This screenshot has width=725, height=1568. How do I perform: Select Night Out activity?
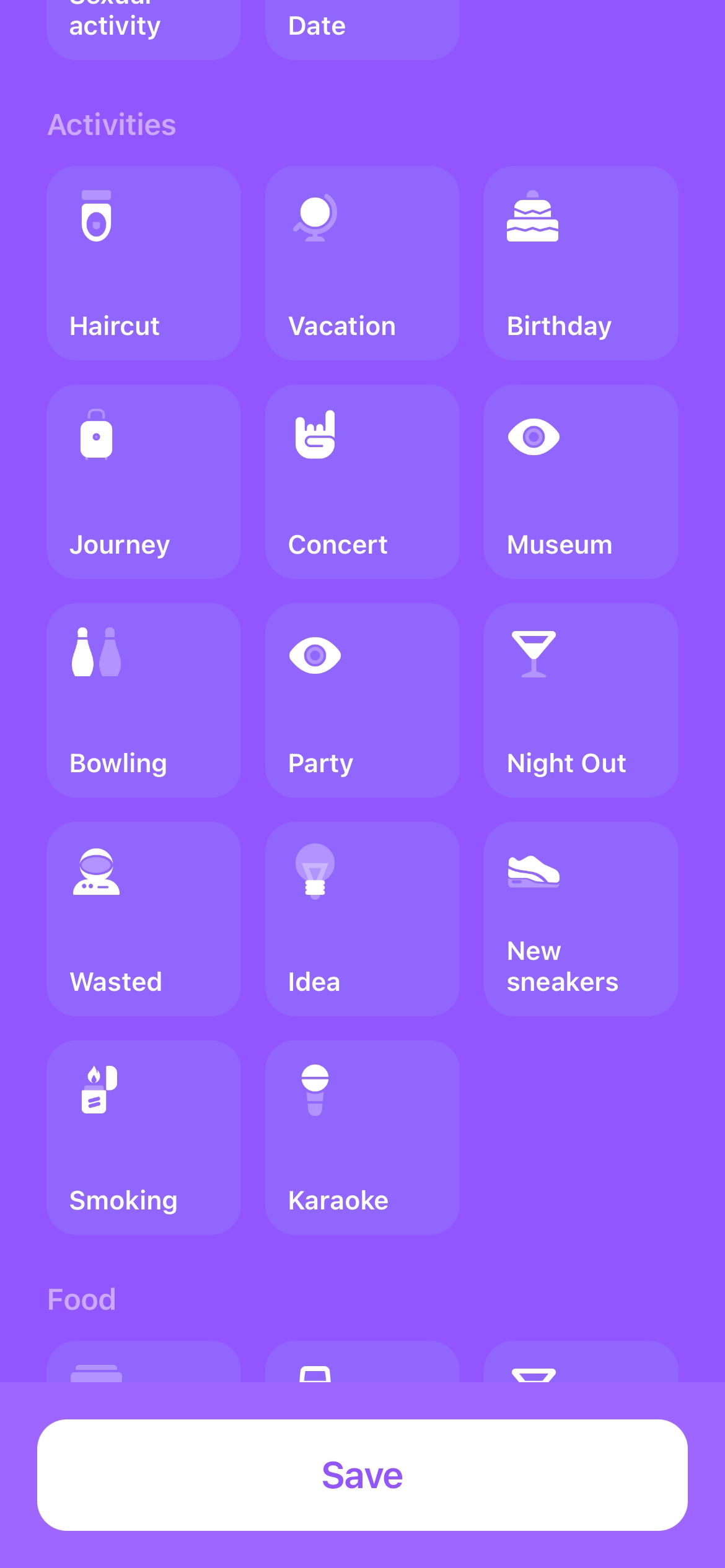click(x=581, y=700)
